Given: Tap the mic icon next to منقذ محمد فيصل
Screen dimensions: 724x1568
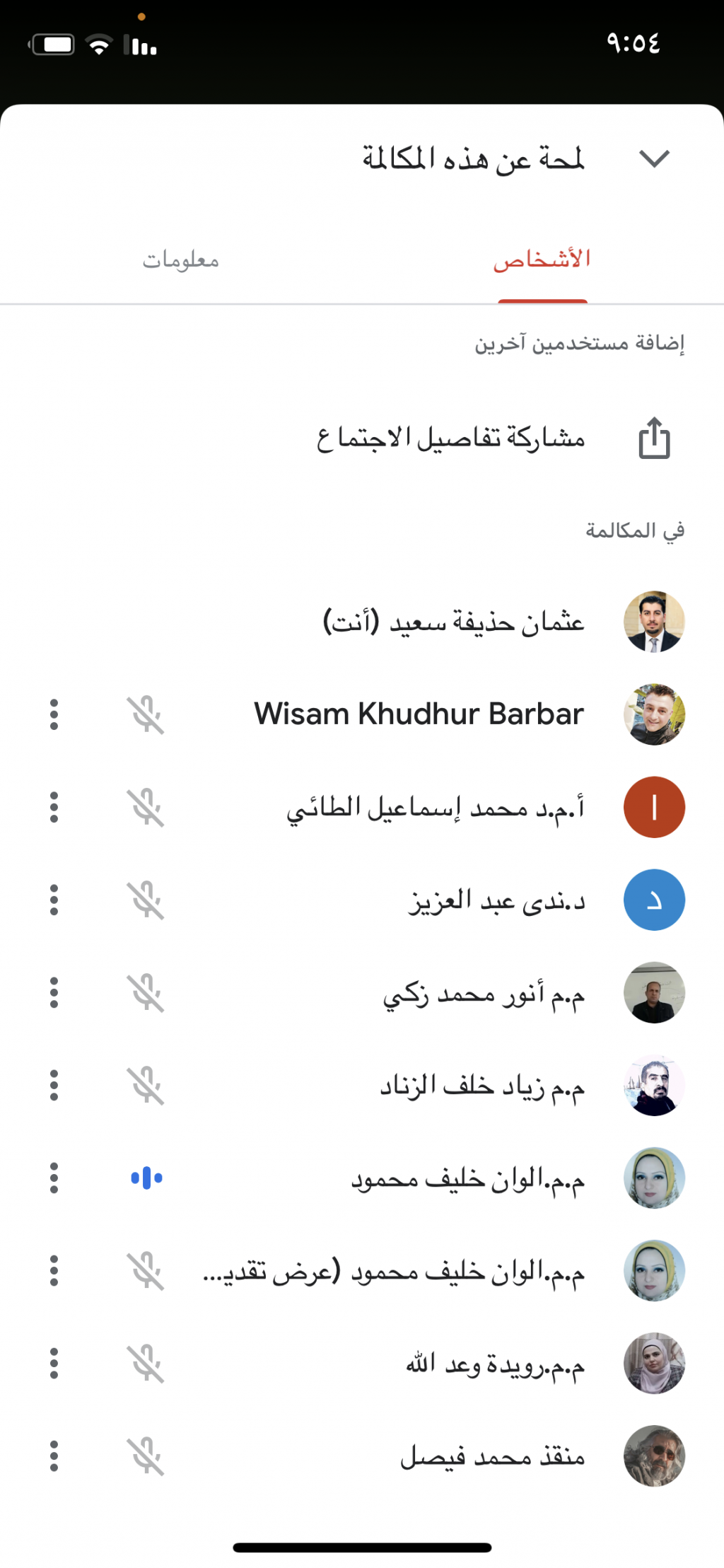Looking at the screenshot, I should pyautogui.click(x=146, y=1456).
